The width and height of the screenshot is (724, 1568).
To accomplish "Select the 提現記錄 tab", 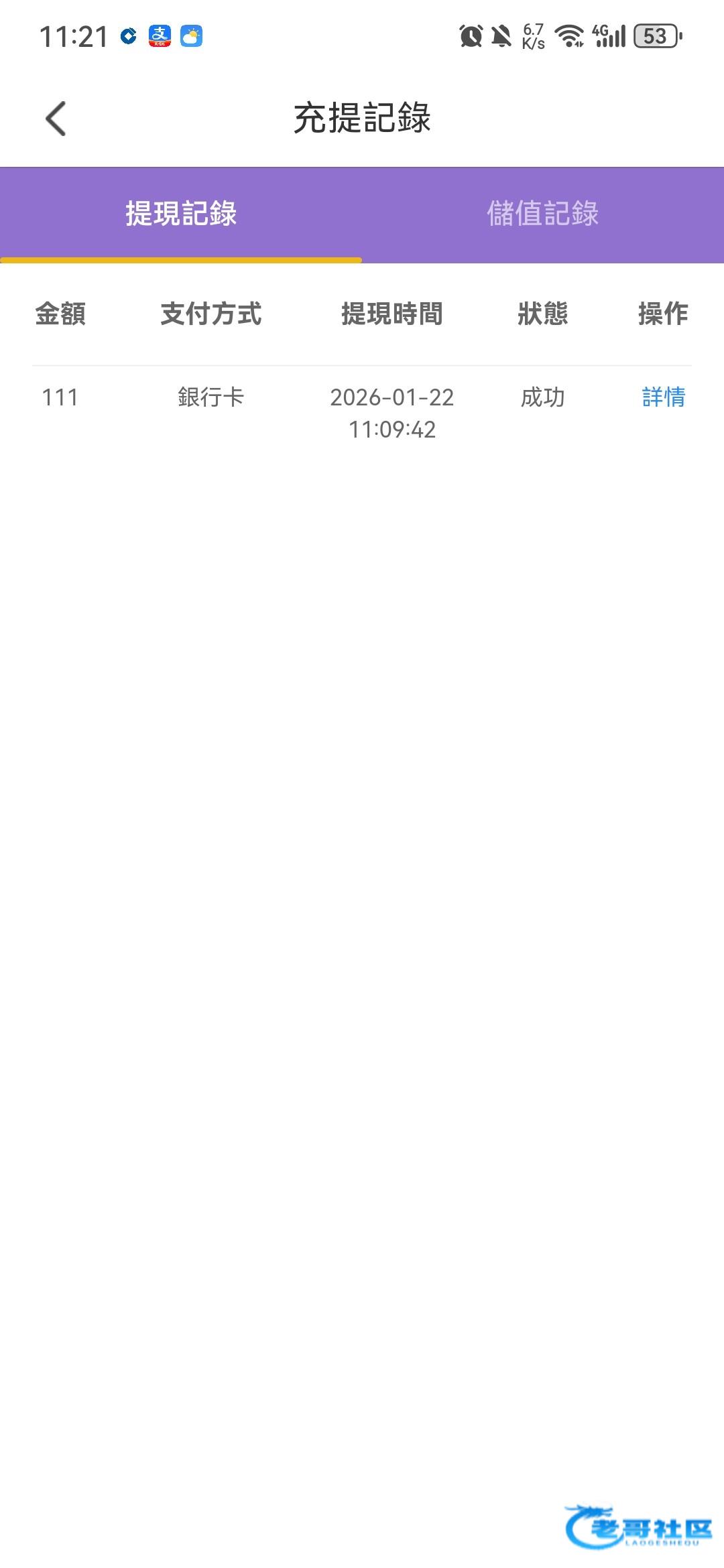I will [x=181, y=214].
